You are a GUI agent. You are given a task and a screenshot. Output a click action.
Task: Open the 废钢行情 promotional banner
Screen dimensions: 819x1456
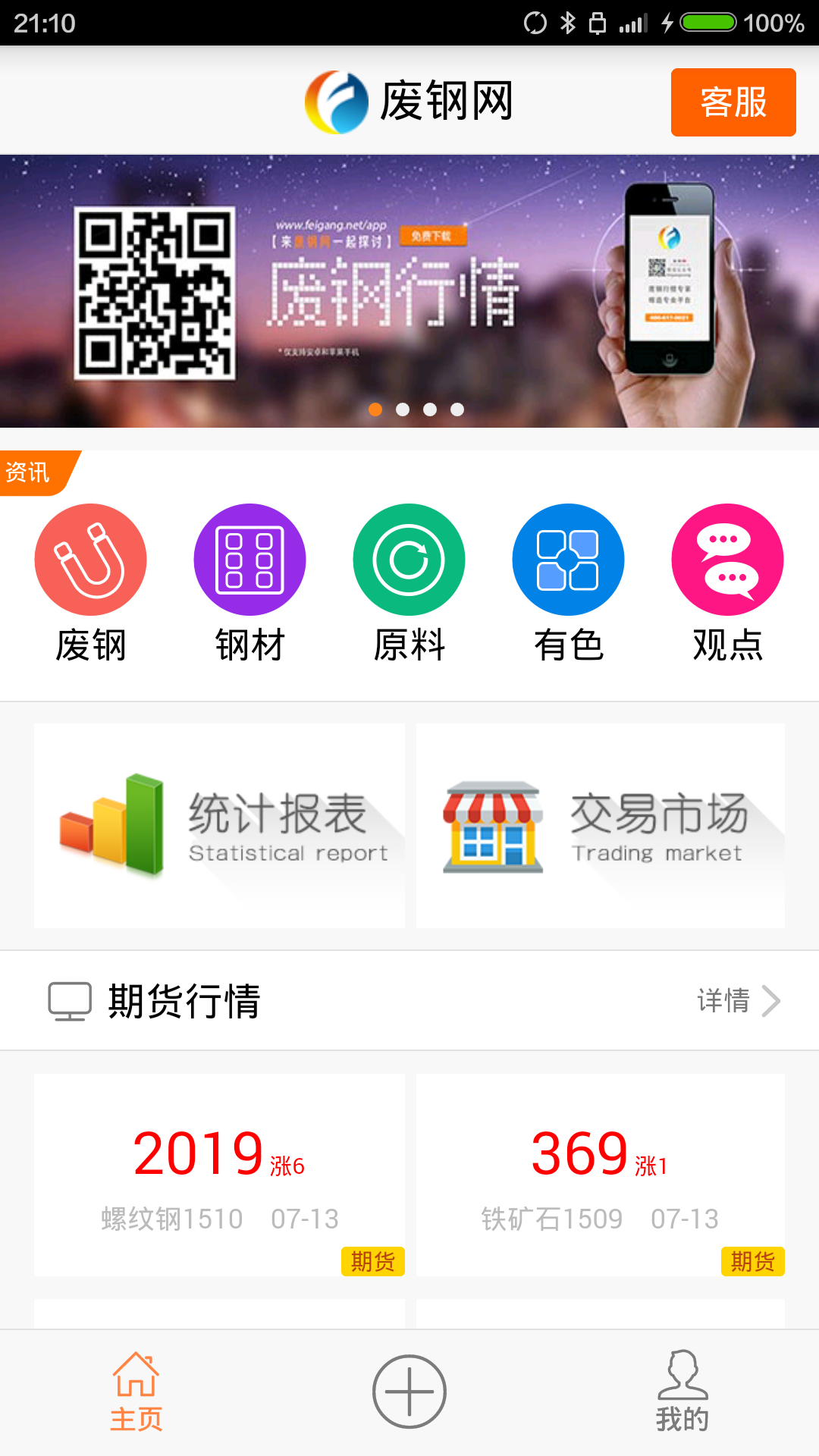pos(409,291)
